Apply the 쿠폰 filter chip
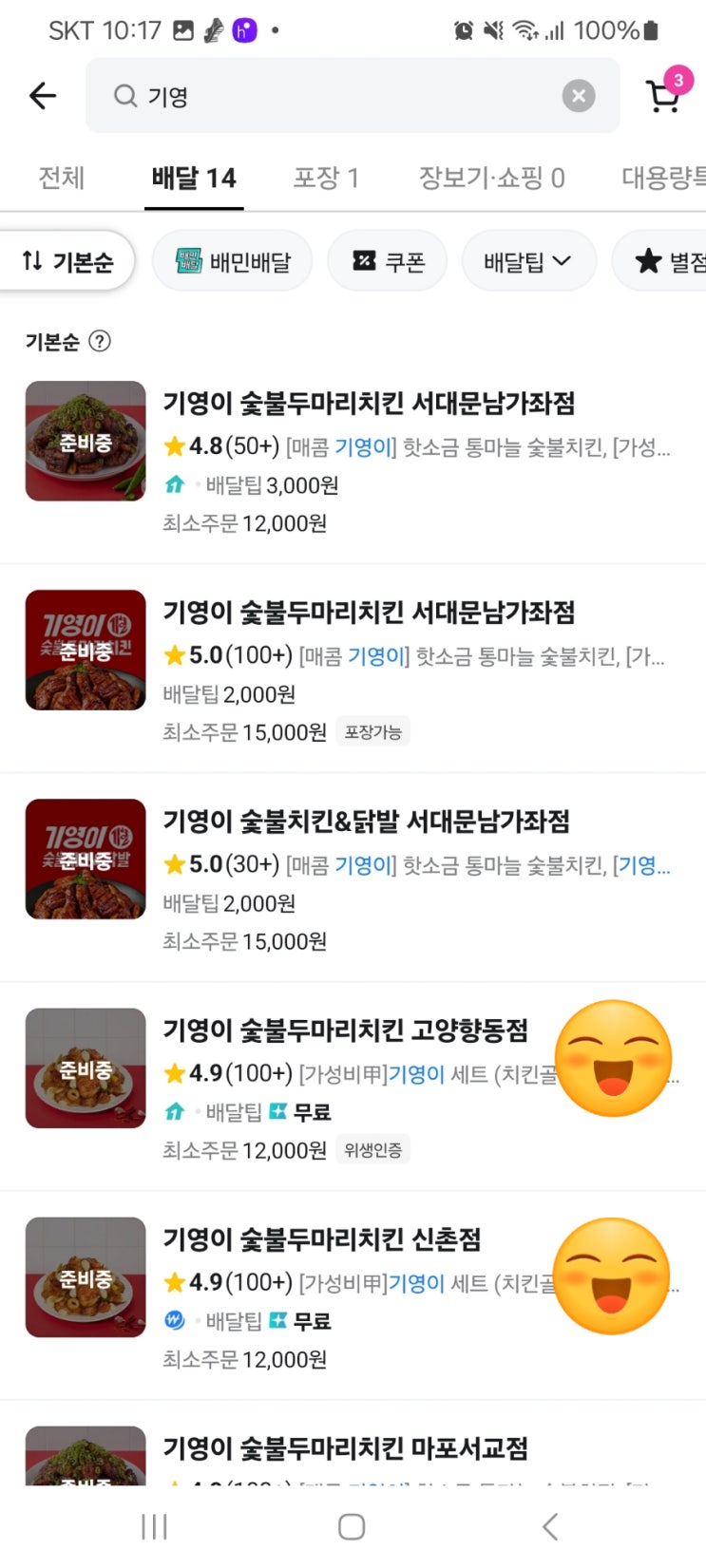Viewport: 706px width, 1568px height. [x=388, y=261]
